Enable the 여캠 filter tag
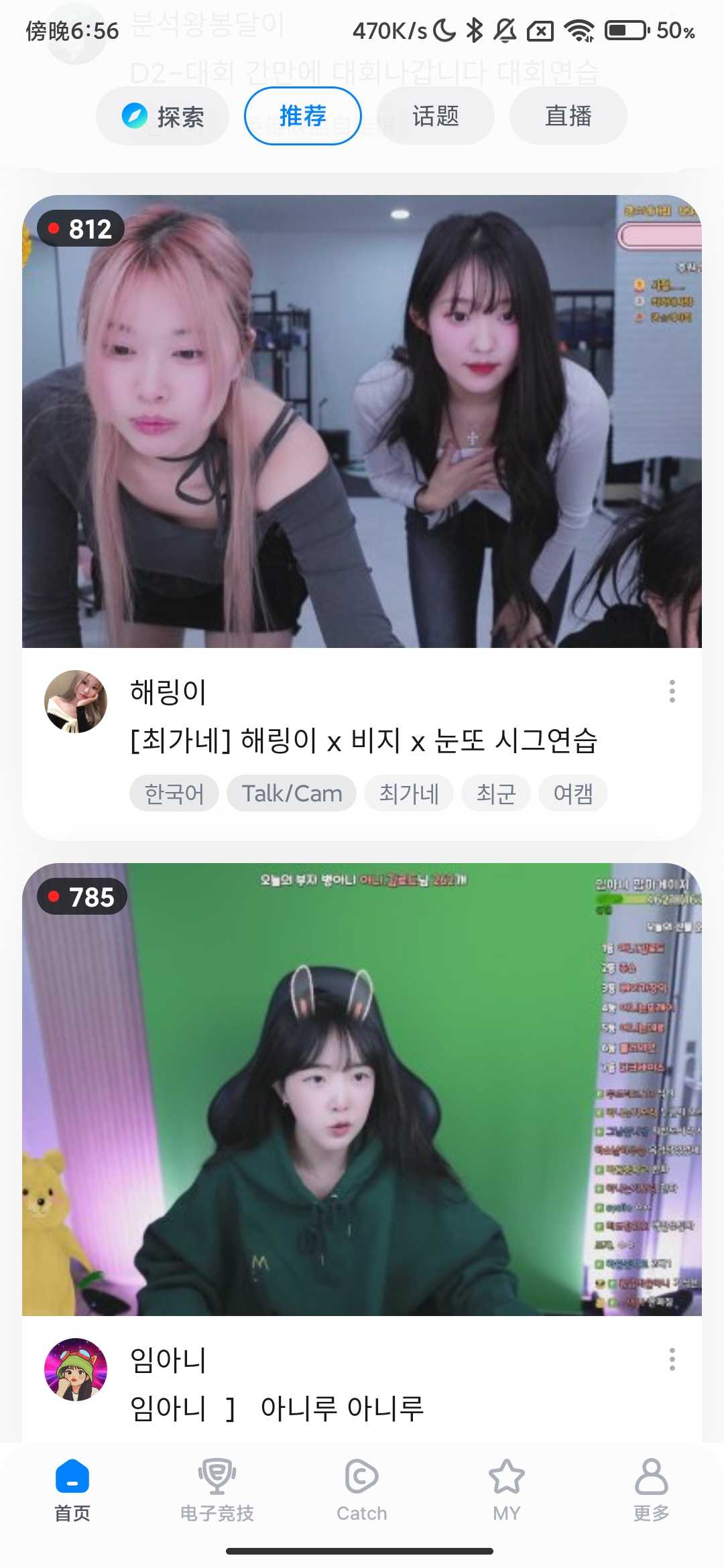 573,793
